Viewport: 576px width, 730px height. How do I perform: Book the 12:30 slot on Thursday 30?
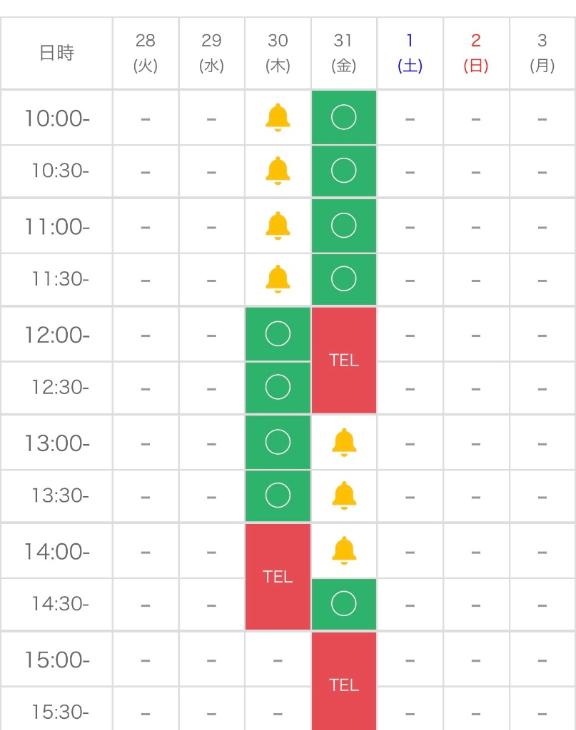(278, 387)
